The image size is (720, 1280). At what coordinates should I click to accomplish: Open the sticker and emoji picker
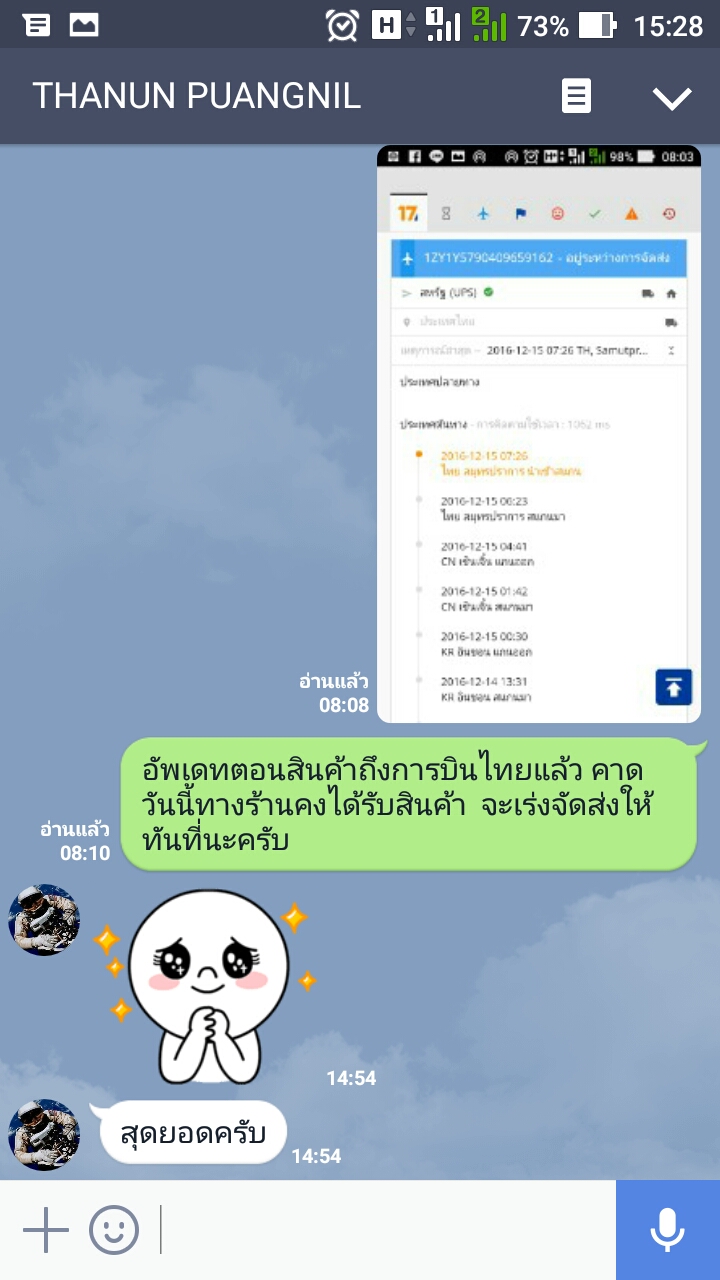click(114, 1229)
